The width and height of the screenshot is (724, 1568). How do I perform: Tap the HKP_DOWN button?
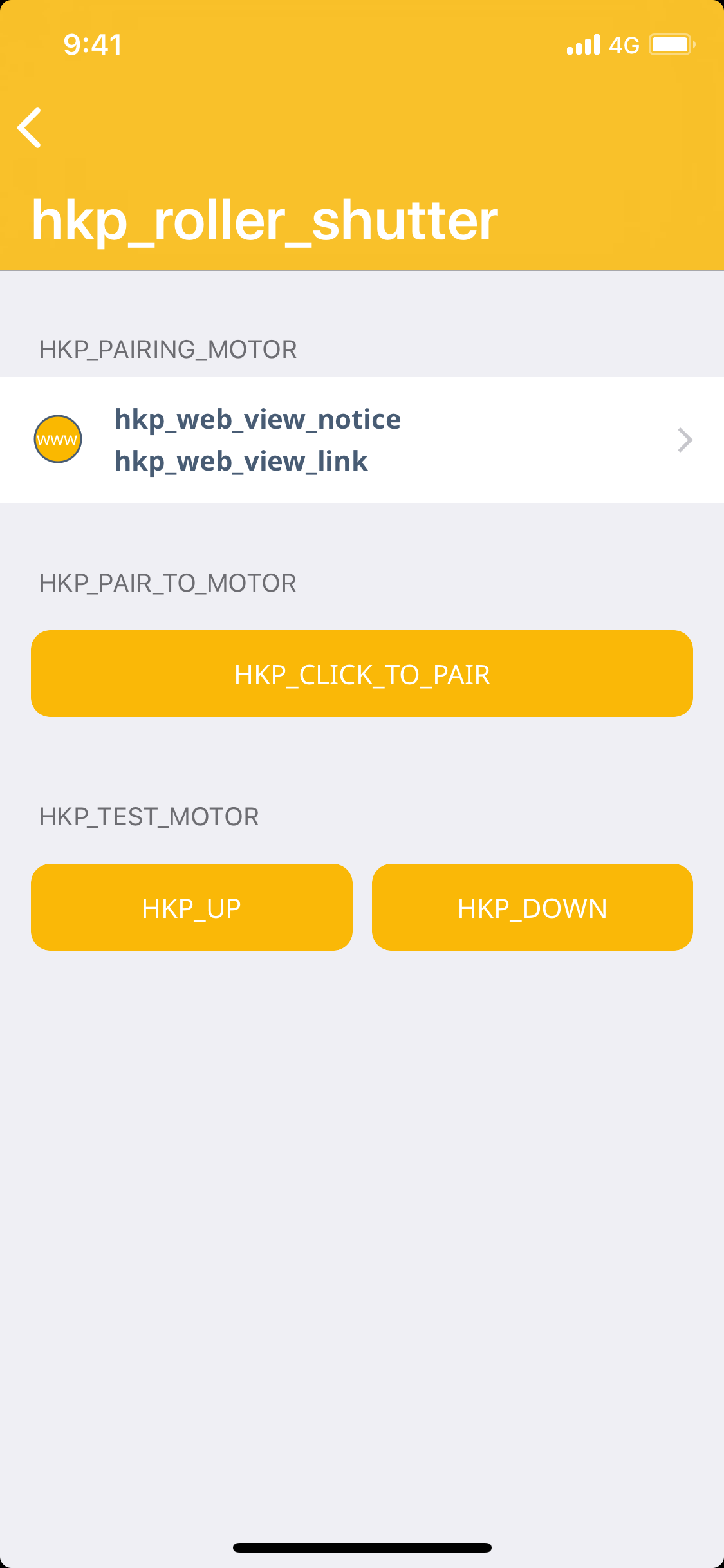coord(532,908)
